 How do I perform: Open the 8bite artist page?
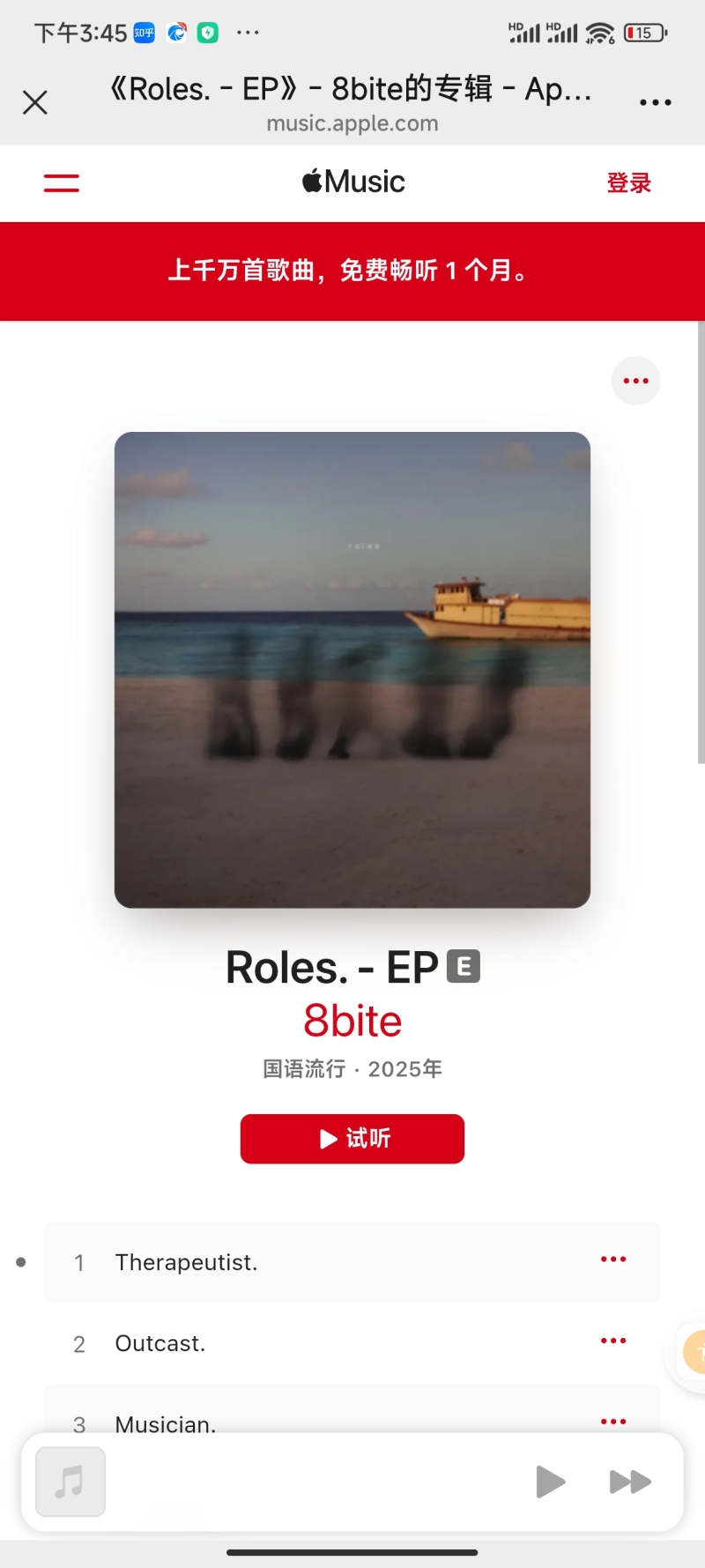tap(352, 1021)
